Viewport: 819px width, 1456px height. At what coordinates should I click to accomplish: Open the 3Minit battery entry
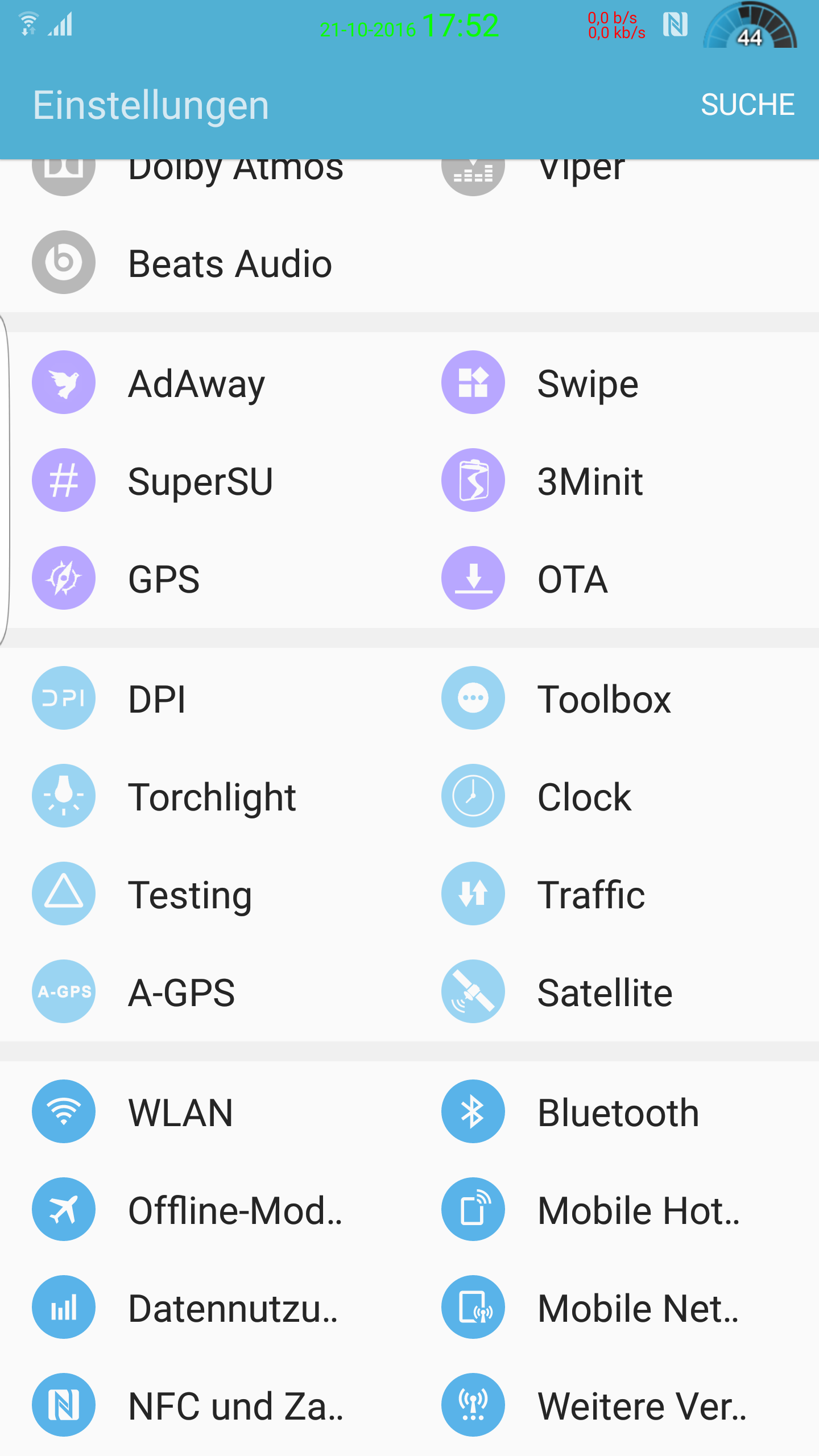click(x=614, y=480)
